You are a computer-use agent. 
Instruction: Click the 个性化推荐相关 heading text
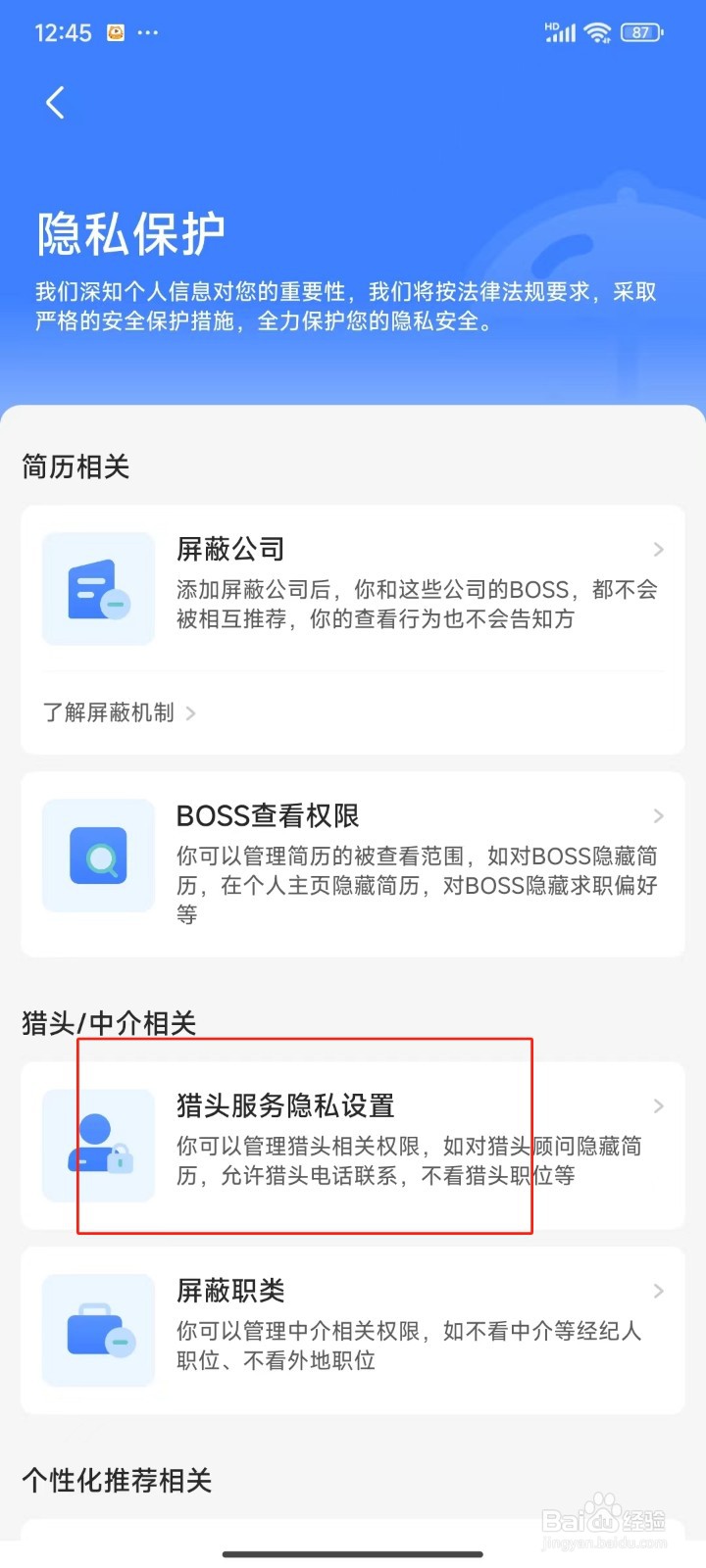tap(118, 1482)
